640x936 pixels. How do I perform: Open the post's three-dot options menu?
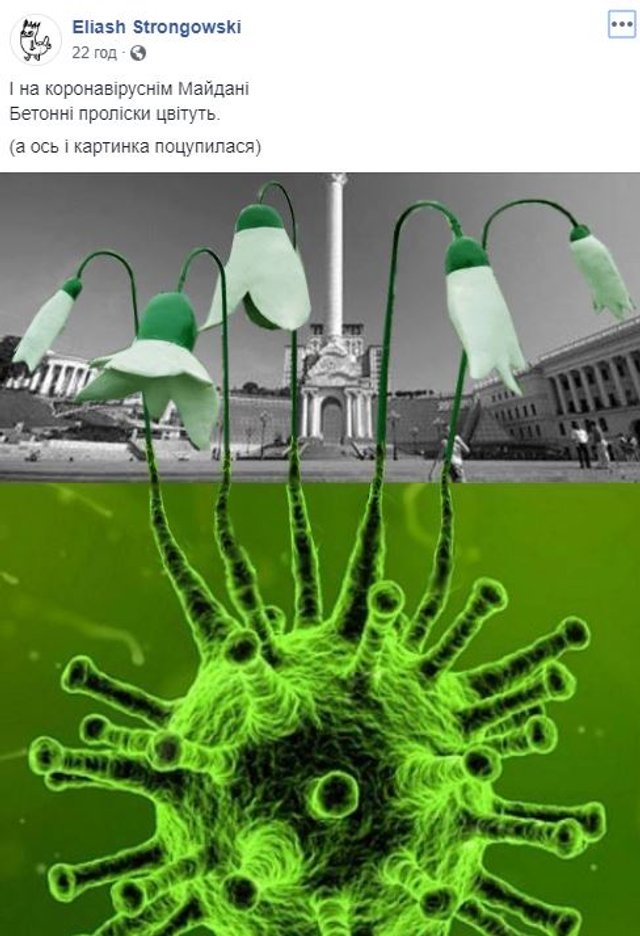621,27
